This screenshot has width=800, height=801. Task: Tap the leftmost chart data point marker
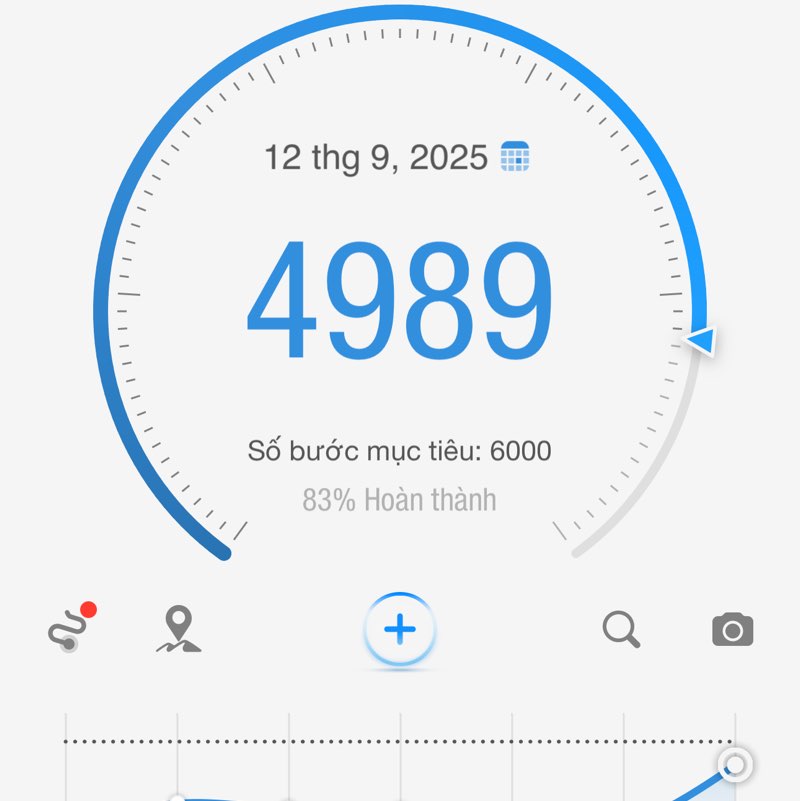coord(175,797)
